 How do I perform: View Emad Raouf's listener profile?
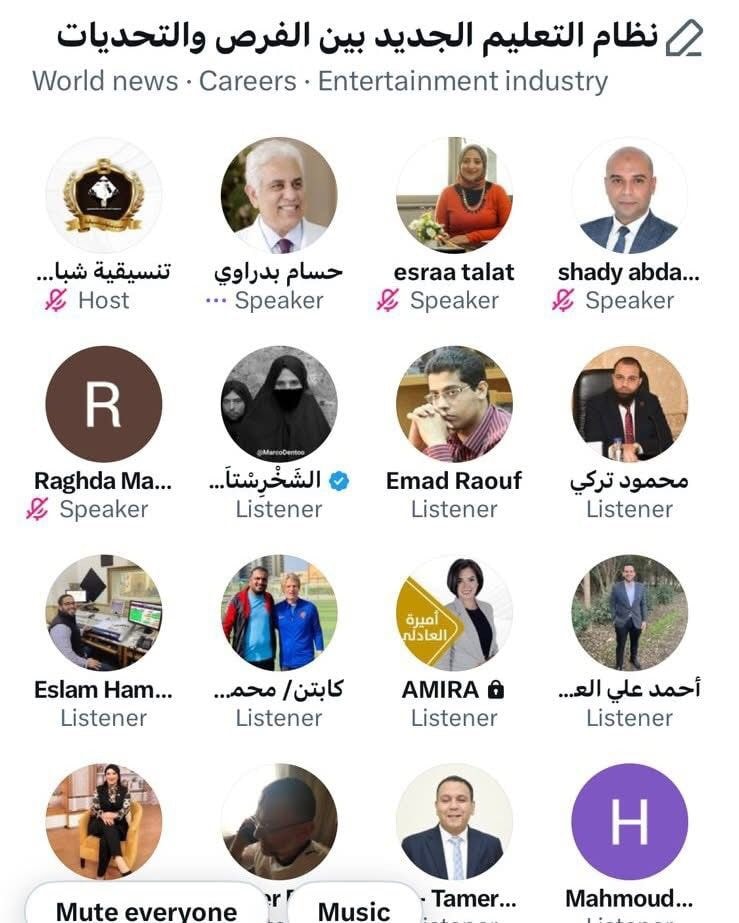454,404
